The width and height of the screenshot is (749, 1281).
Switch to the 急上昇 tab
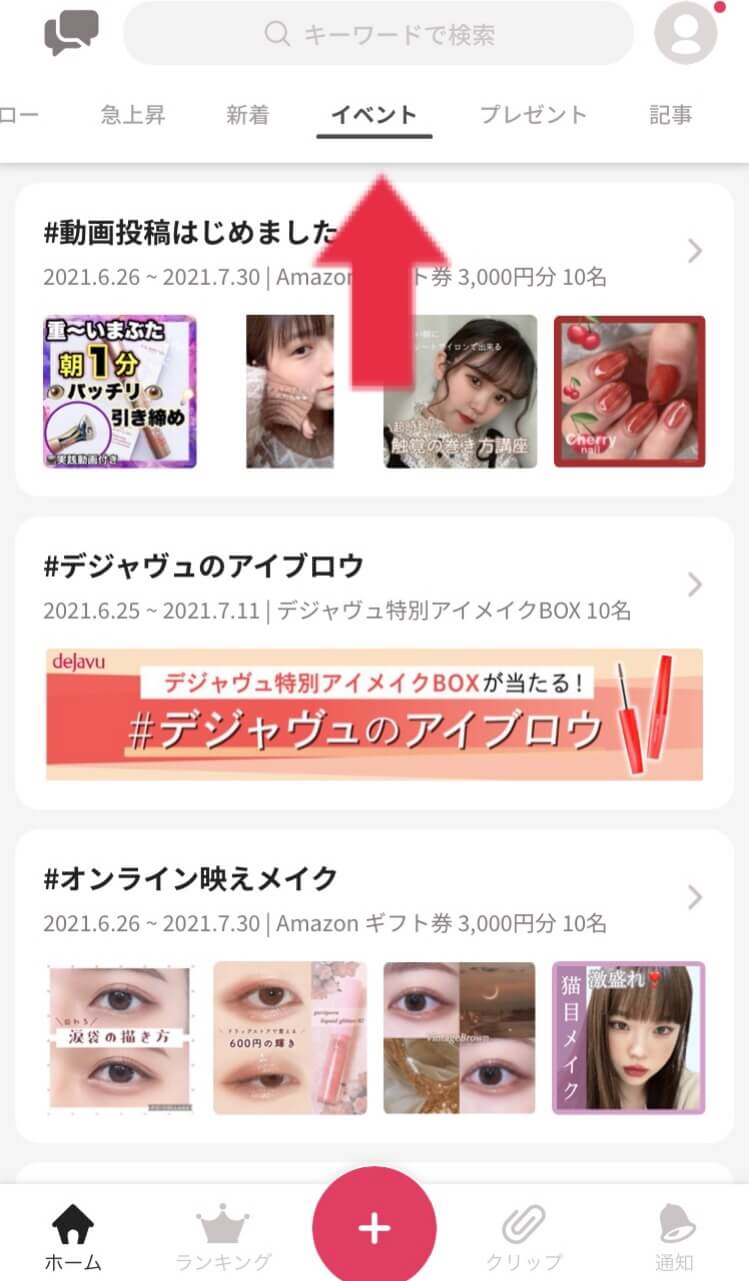[133, 115]
